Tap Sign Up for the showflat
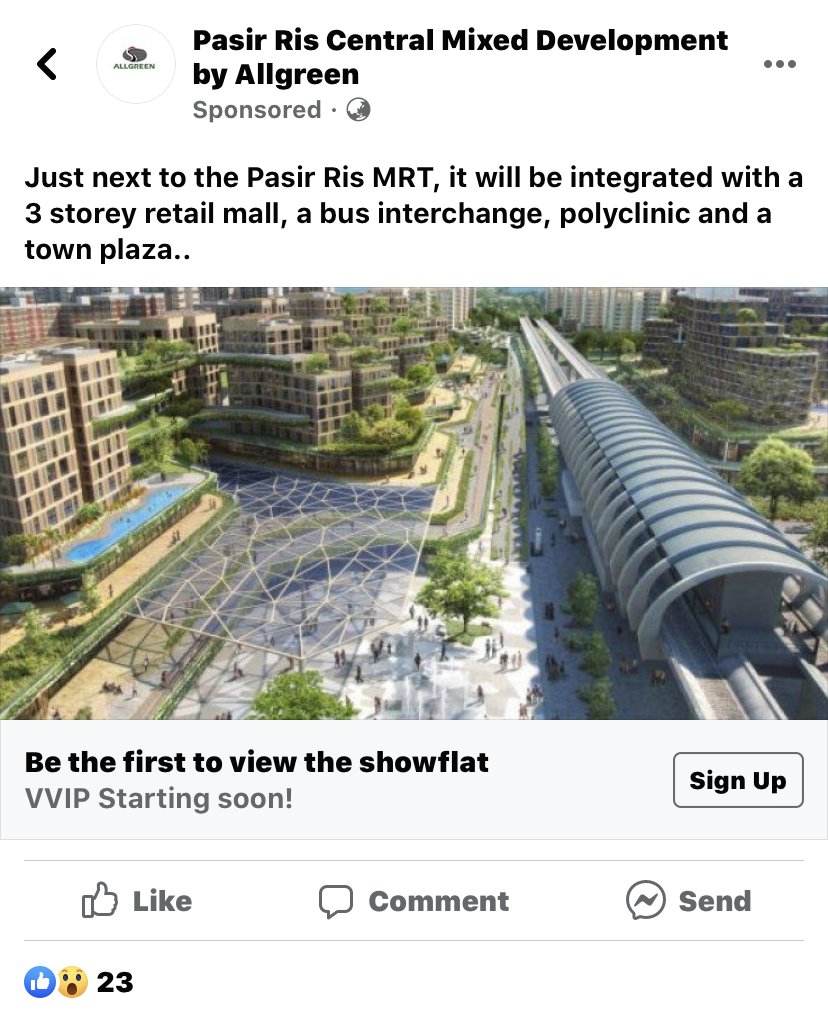This screenshot has width=828, height=1012. [738, 780]
